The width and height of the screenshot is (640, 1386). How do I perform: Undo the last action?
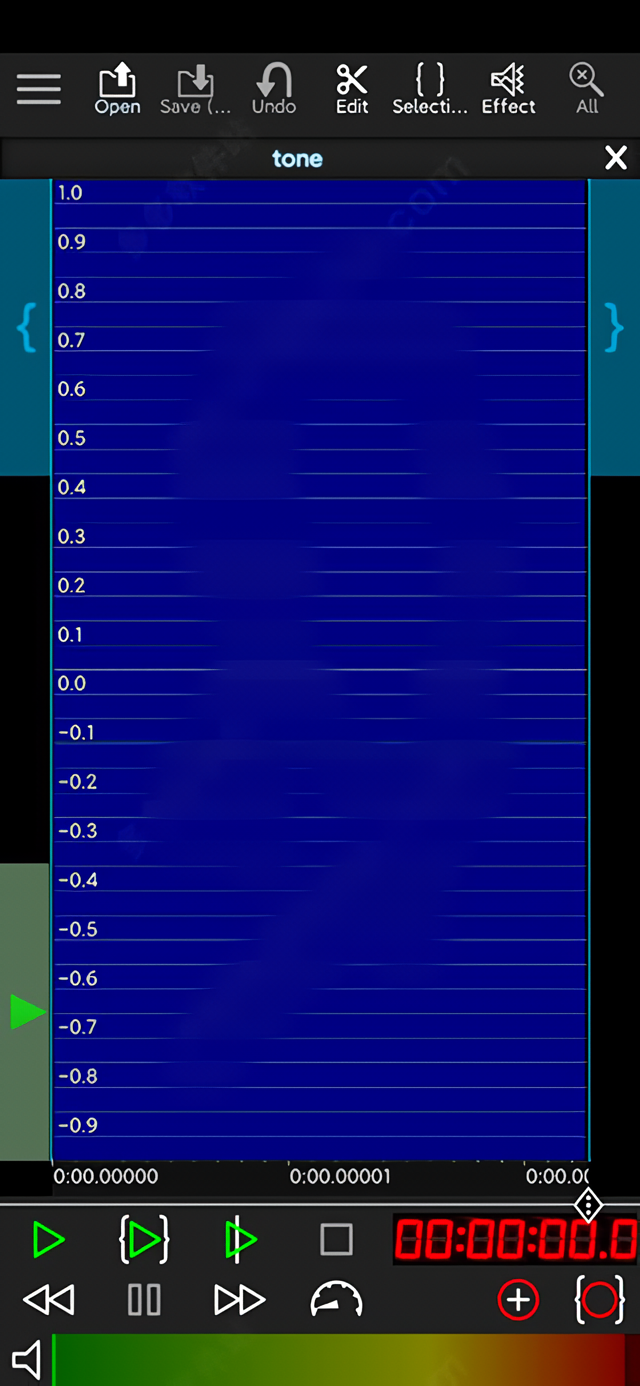[273, 89]
